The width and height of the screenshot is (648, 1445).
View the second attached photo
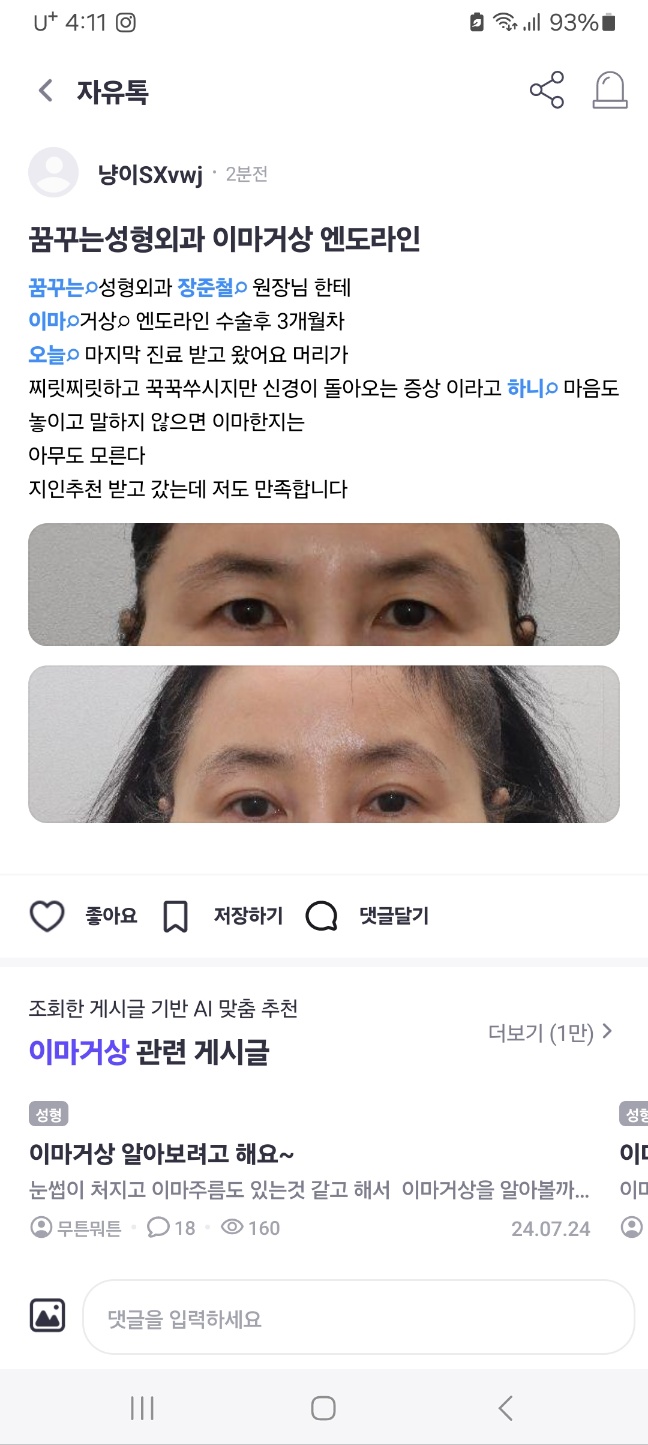tap(323, 744)
